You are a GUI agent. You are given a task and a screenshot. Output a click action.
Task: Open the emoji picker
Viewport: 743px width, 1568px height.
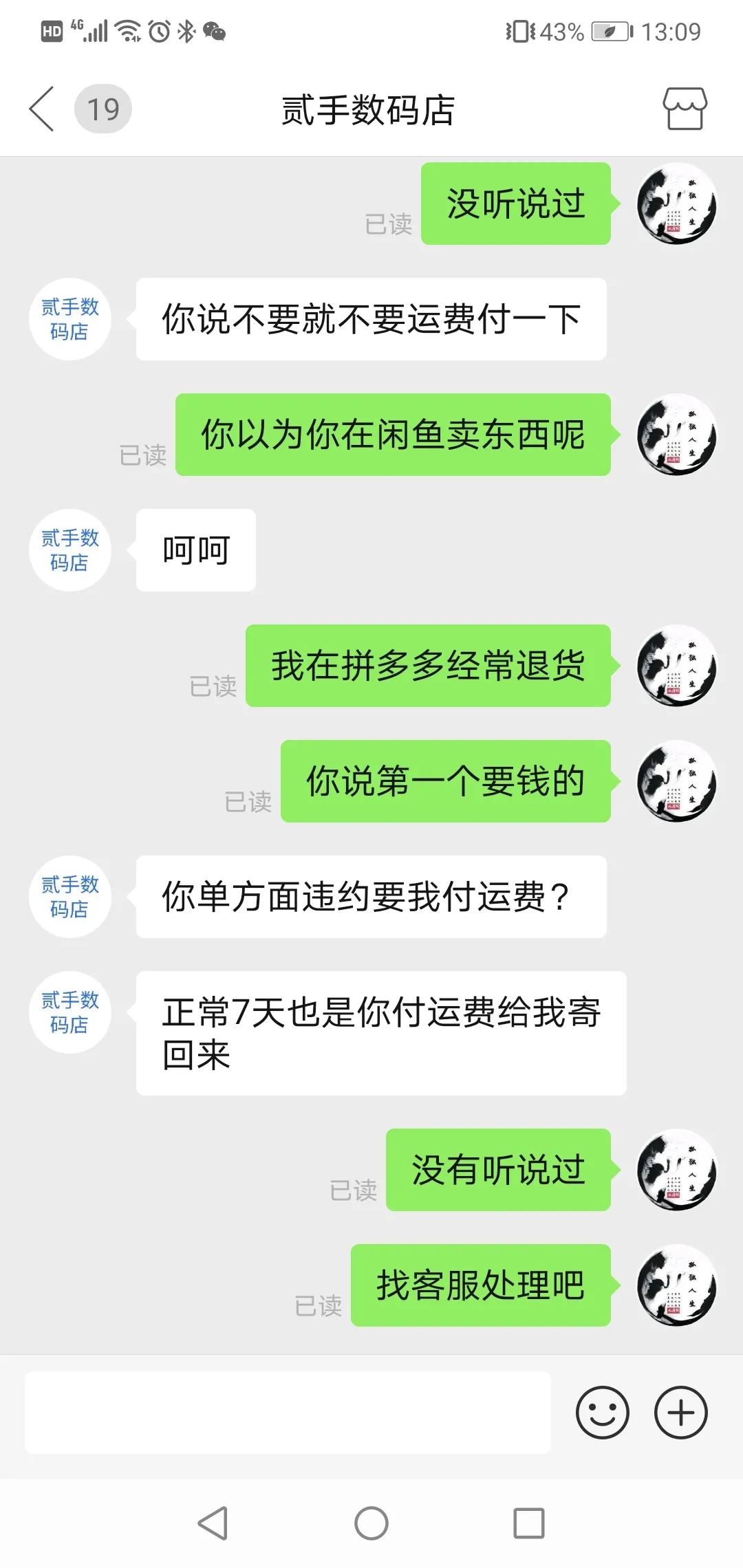click(602, 1413)
